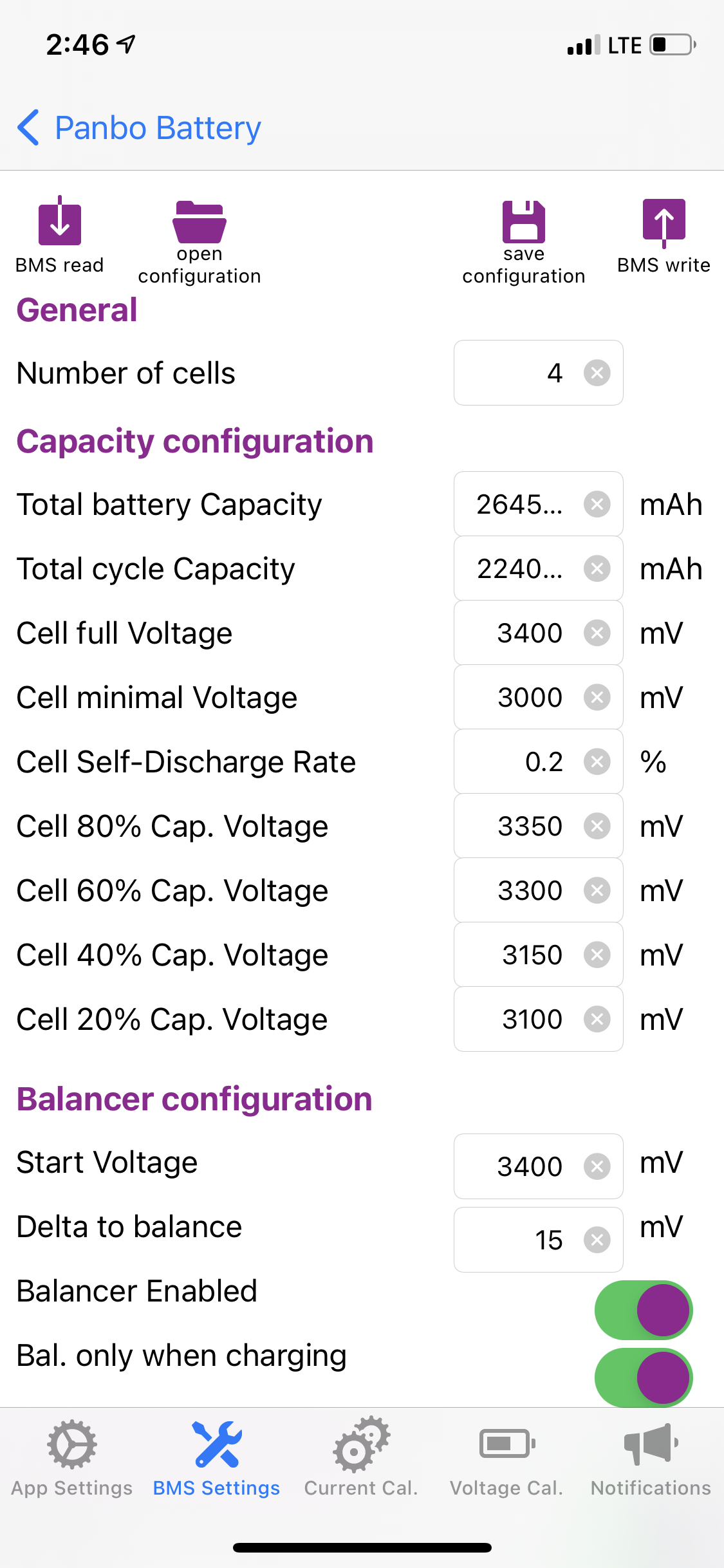Go back to Panbo Battery
The image size is (724, 1568).
pos(138,127)
